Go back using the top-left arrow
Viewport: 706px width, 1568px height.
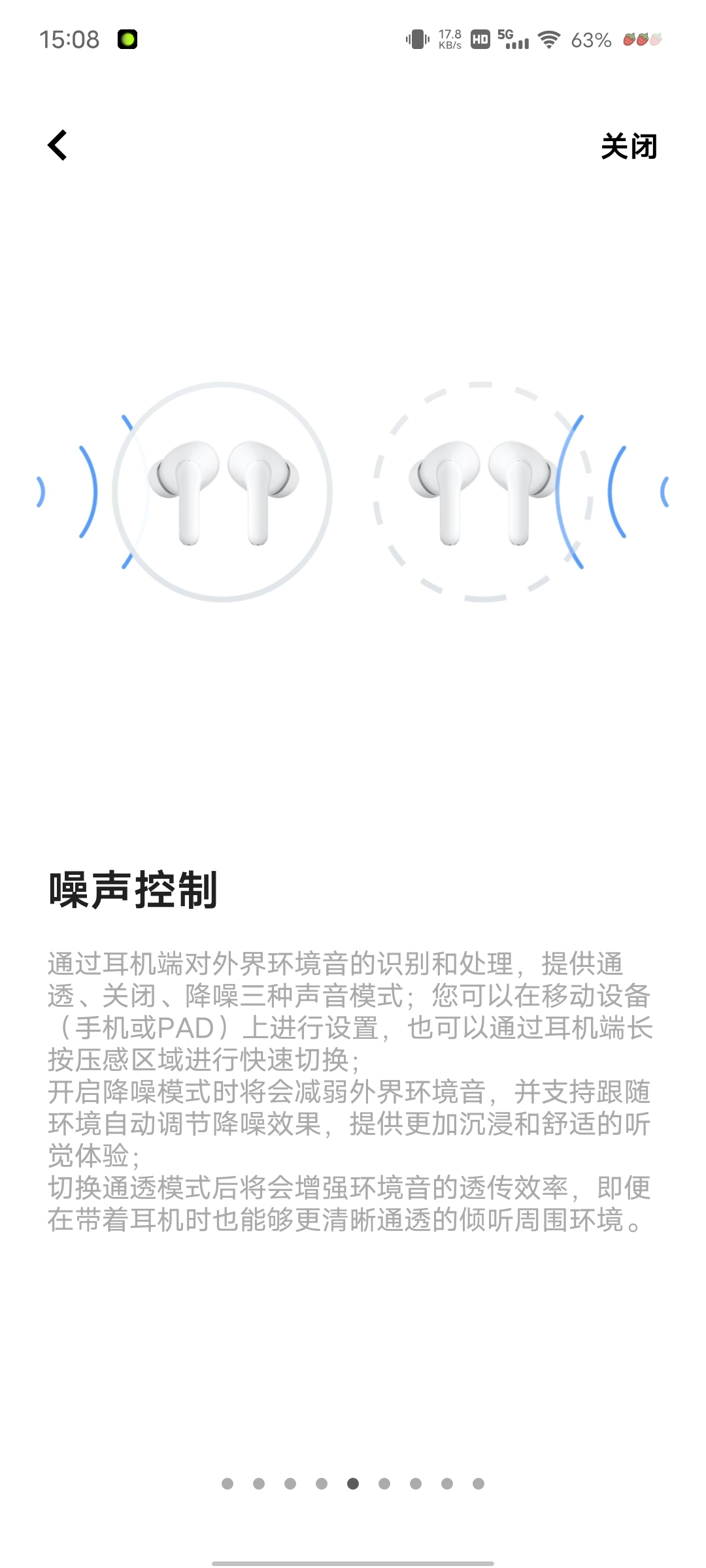[x=58, y=145]
